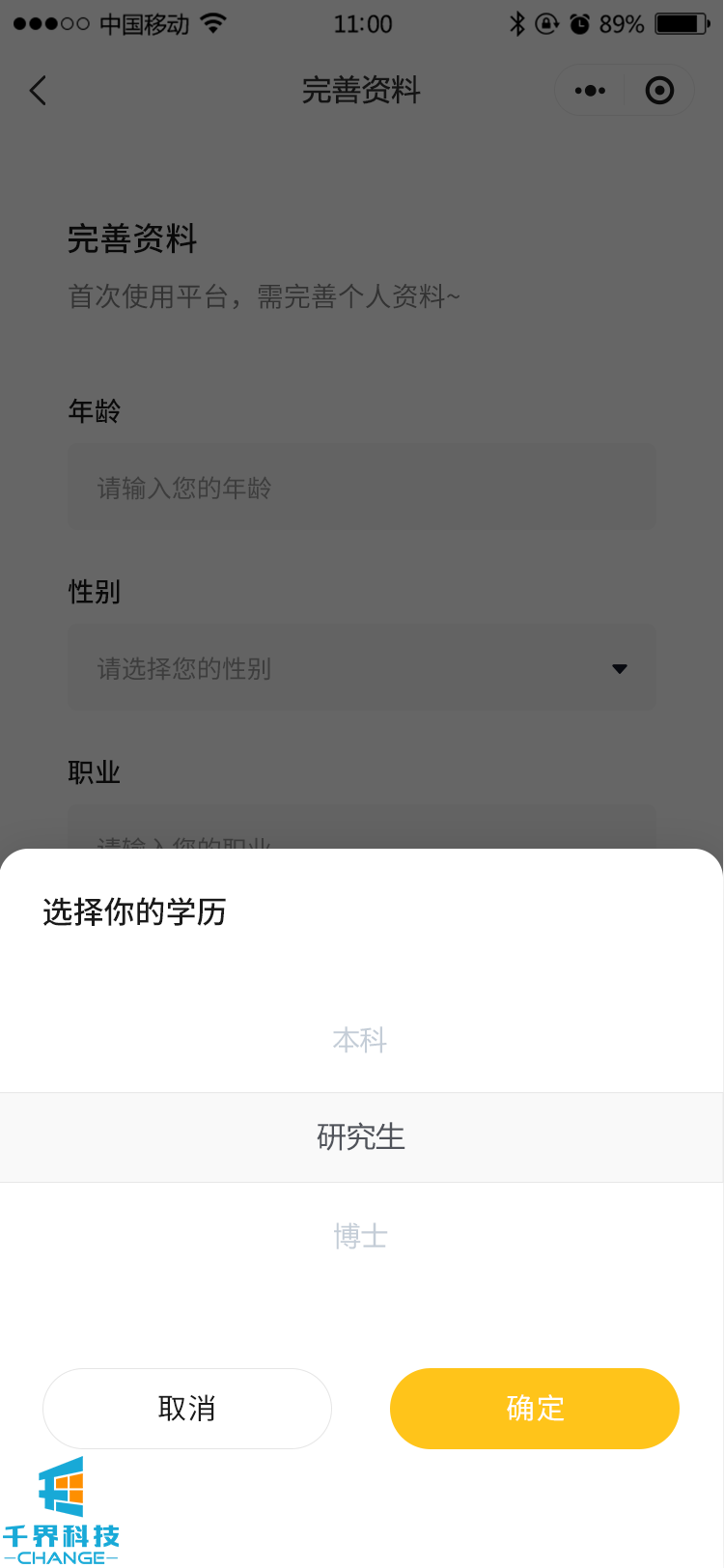Expand the gender dropdown 请选择您的性别
This screenshot has height=1568, width=724.
(x=362, y=668)
